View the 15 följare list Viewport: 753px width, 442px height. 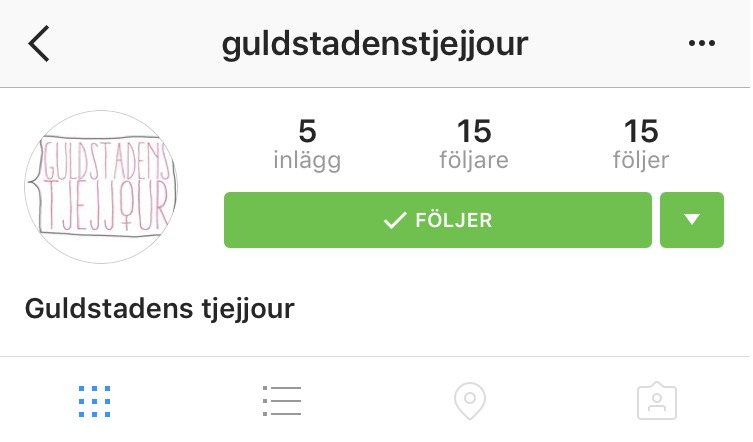(x=474, y=144)
